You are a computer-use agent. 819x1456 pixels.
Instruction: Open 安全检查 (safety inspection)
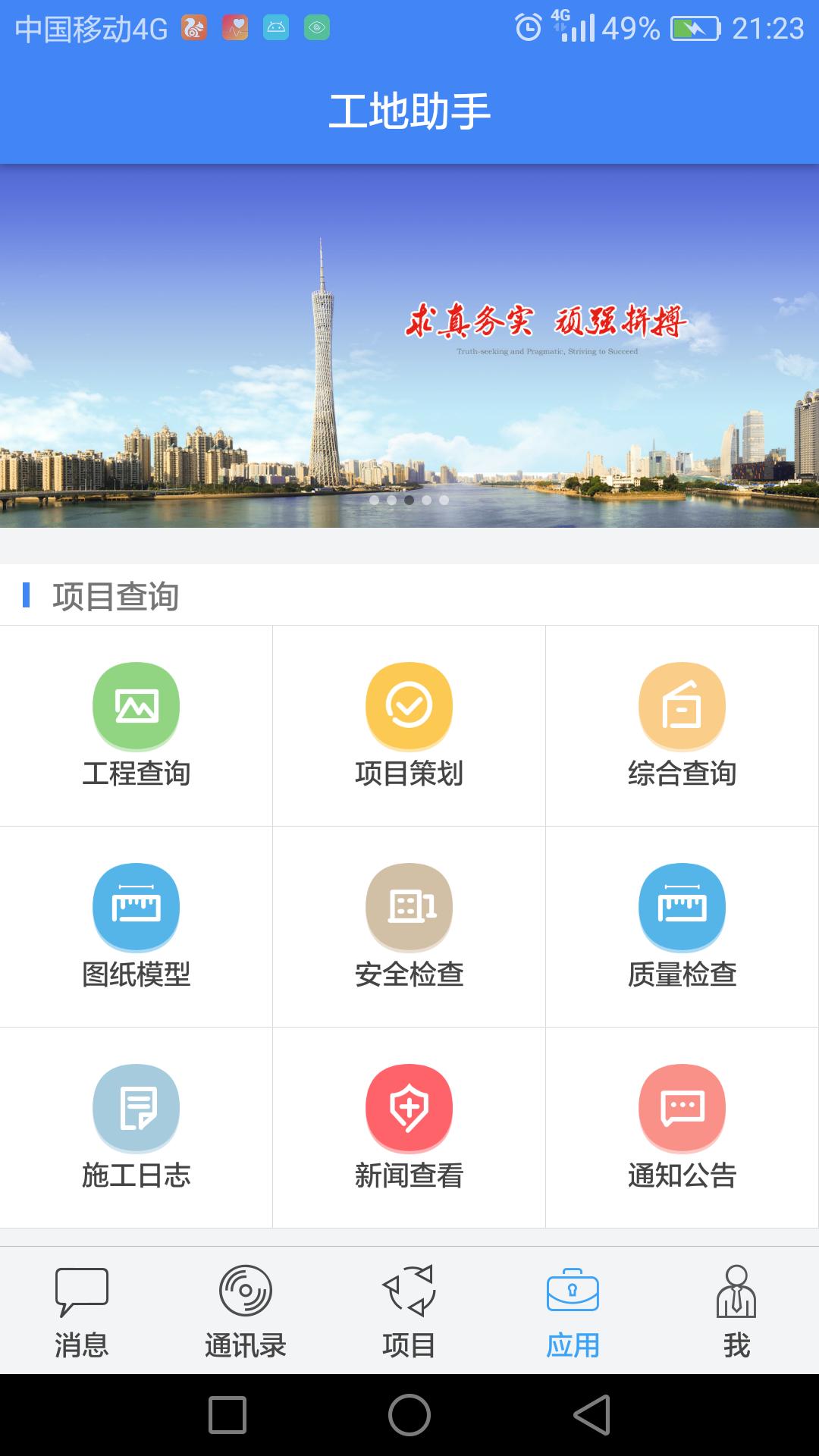[x=409, y=925]
